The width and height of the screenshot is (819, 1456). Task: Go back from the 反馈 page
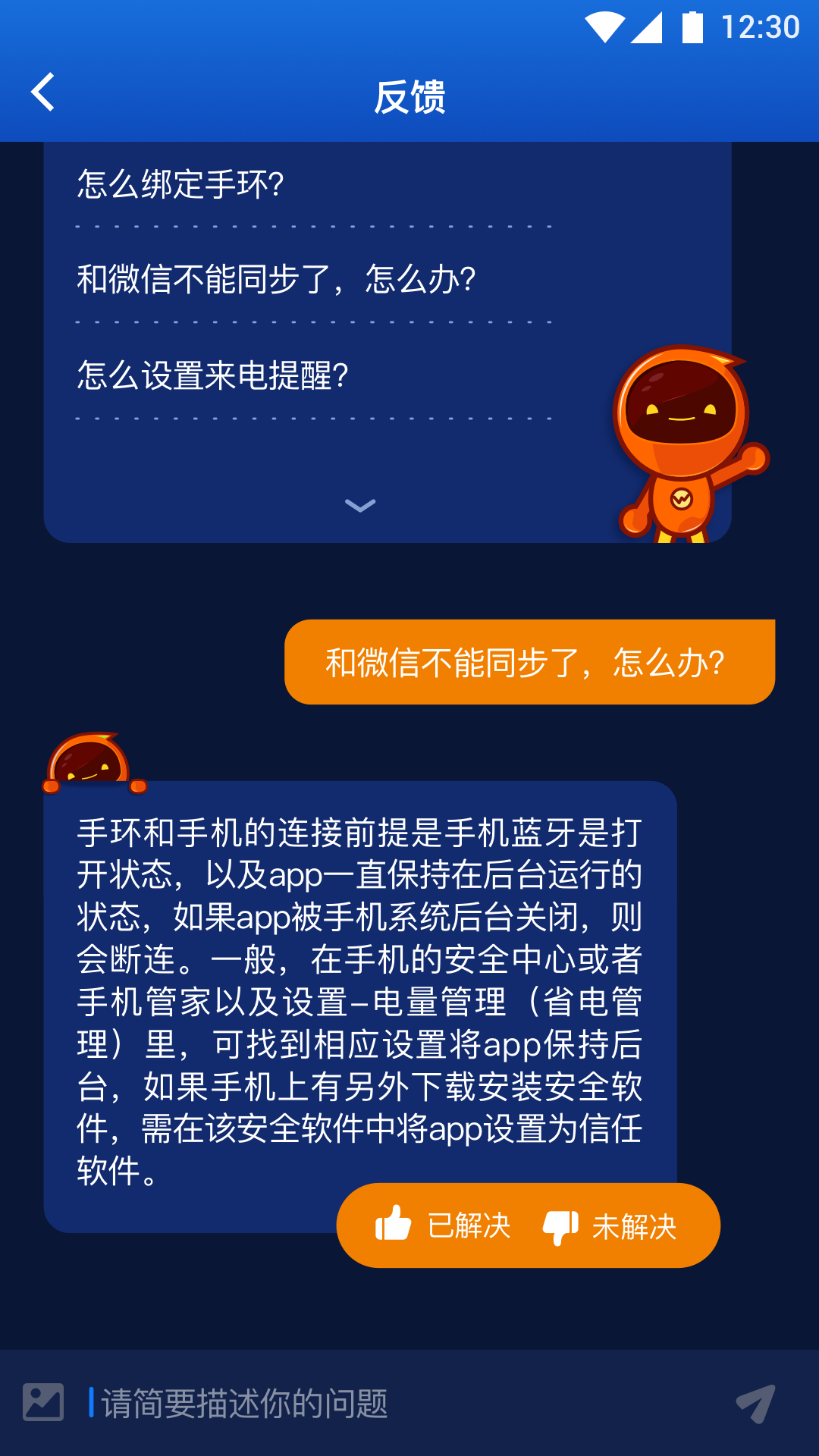(43, 93)
